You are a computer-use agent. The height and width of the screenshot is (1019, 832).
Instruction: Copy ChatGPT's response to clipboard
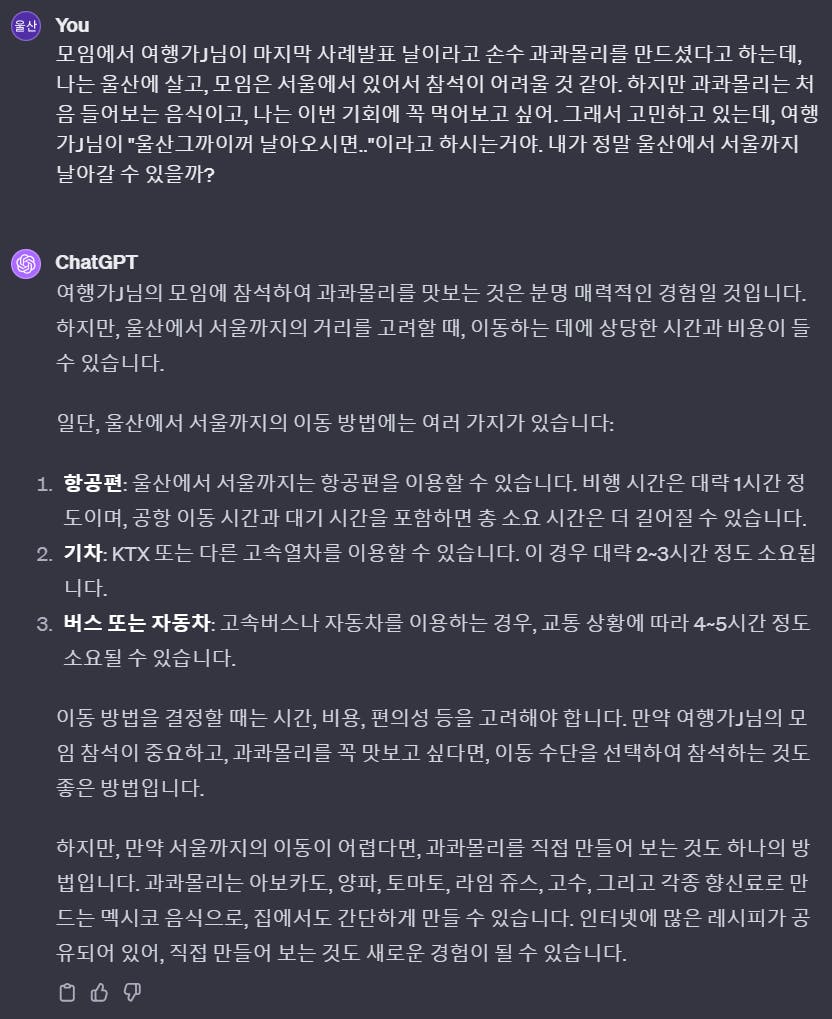(x=67, y=992)
